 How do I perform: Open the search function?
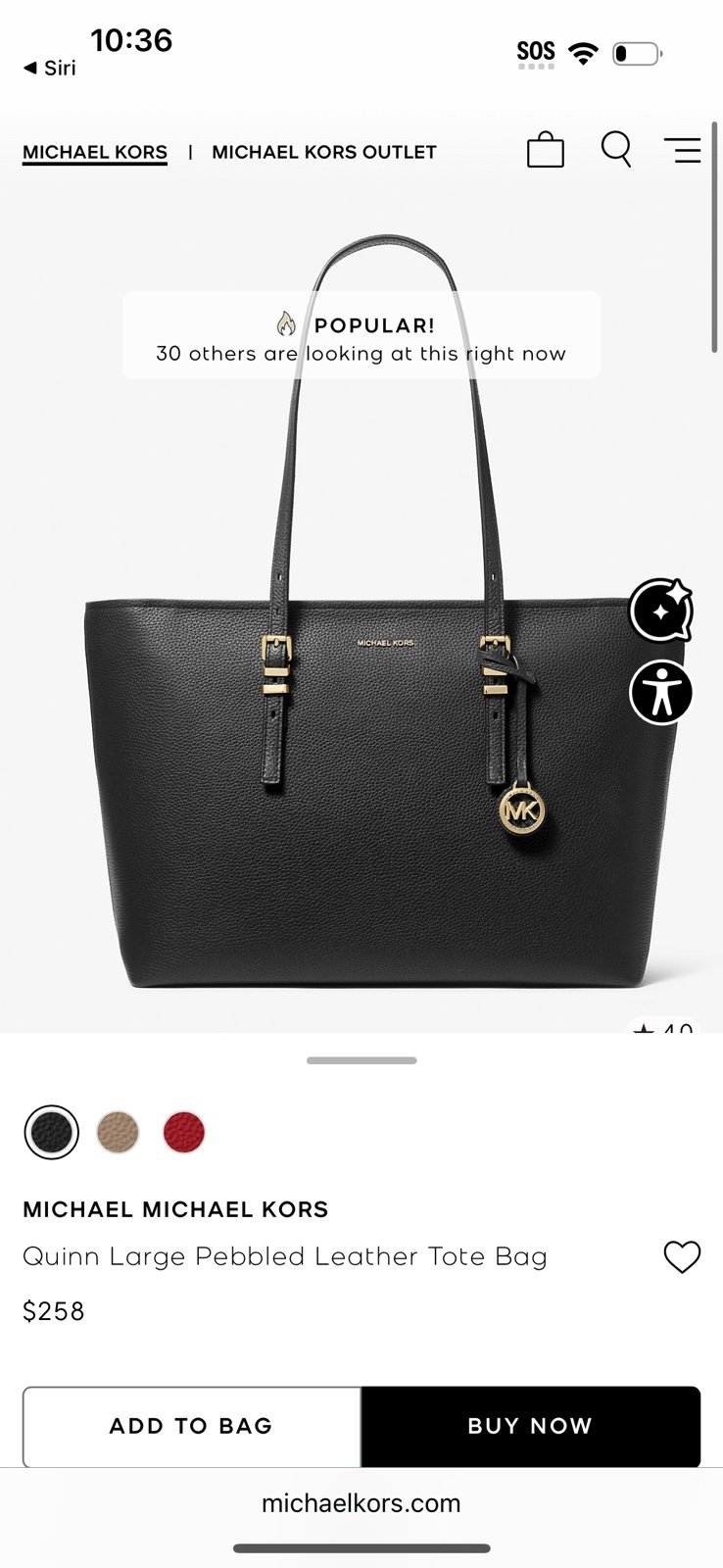[615, 150]
